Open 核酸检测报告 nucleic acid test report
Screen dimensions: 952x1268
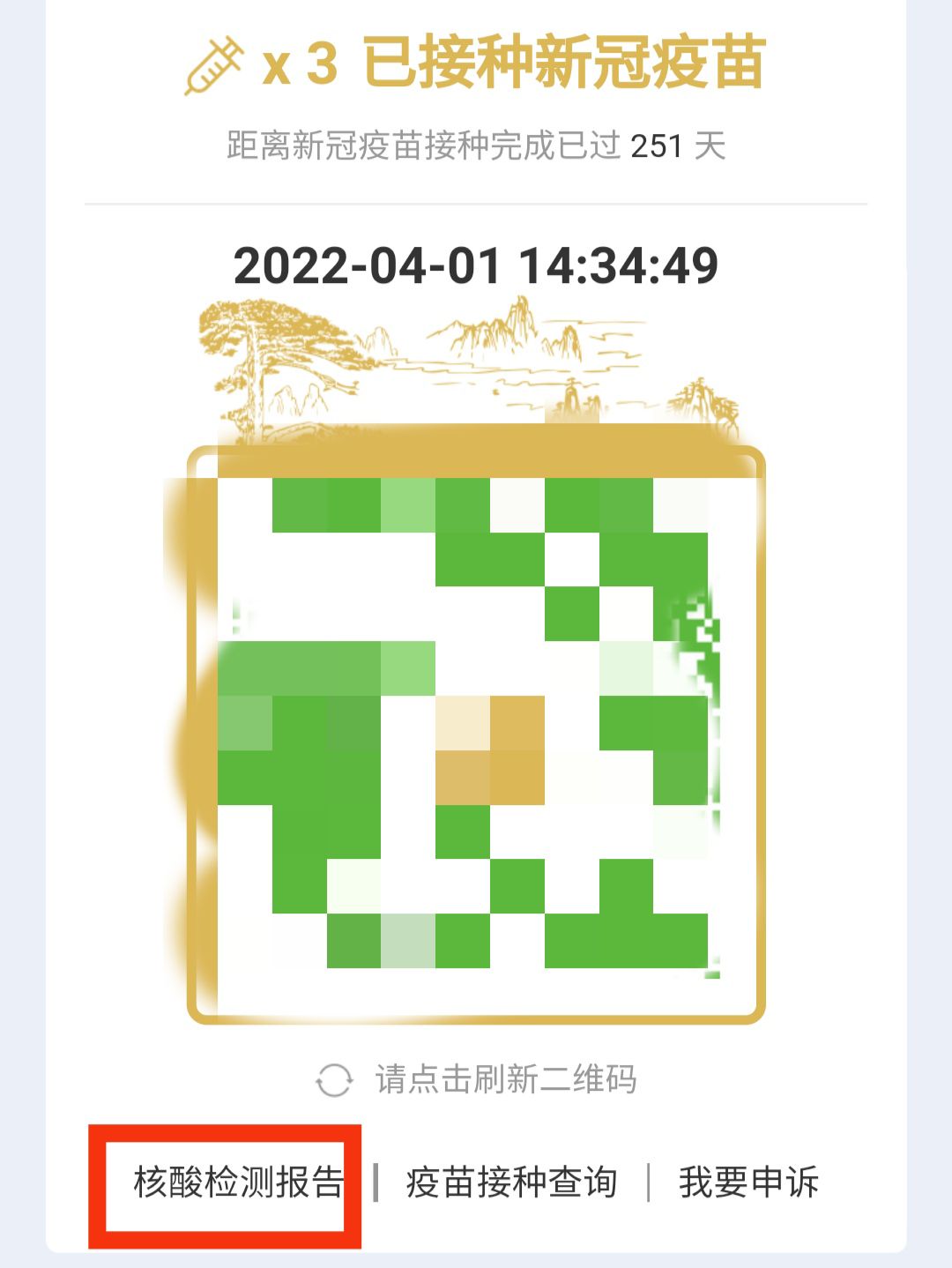pyautogui.click(x=238, y=1182)
